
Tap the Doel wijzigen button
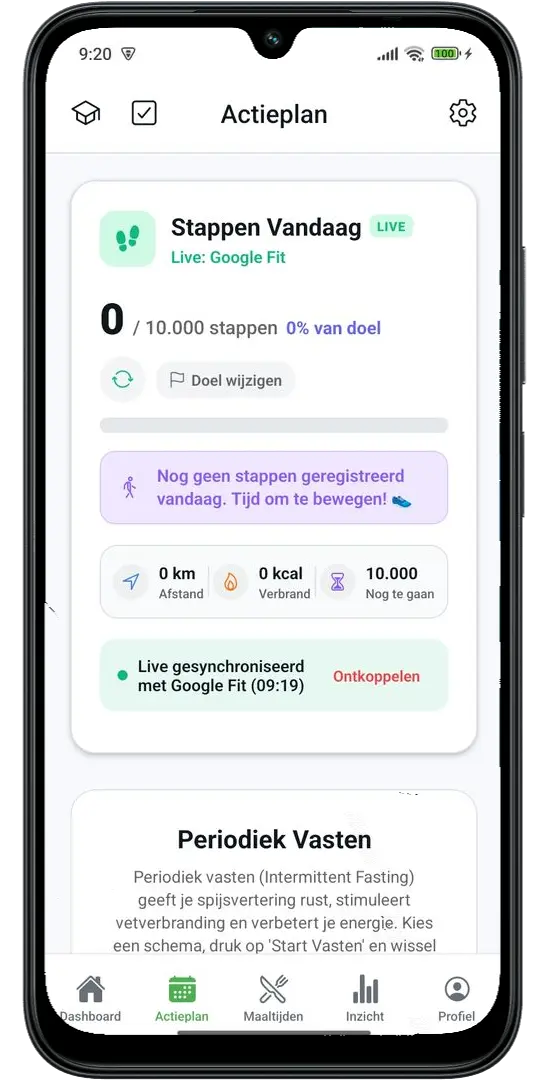pos(226,380)
